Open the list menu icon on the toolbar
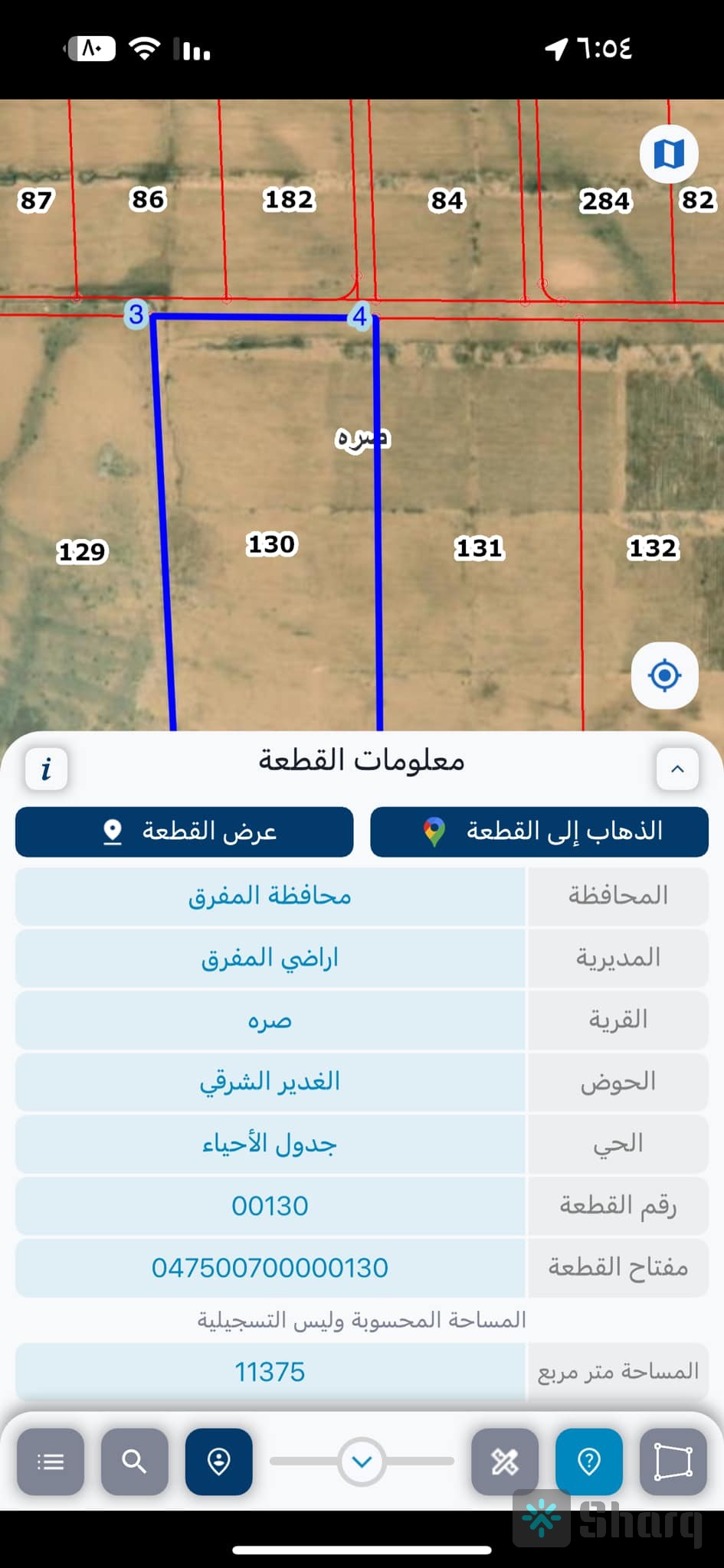This screenshot has width=724, height=1568. 51,1461
